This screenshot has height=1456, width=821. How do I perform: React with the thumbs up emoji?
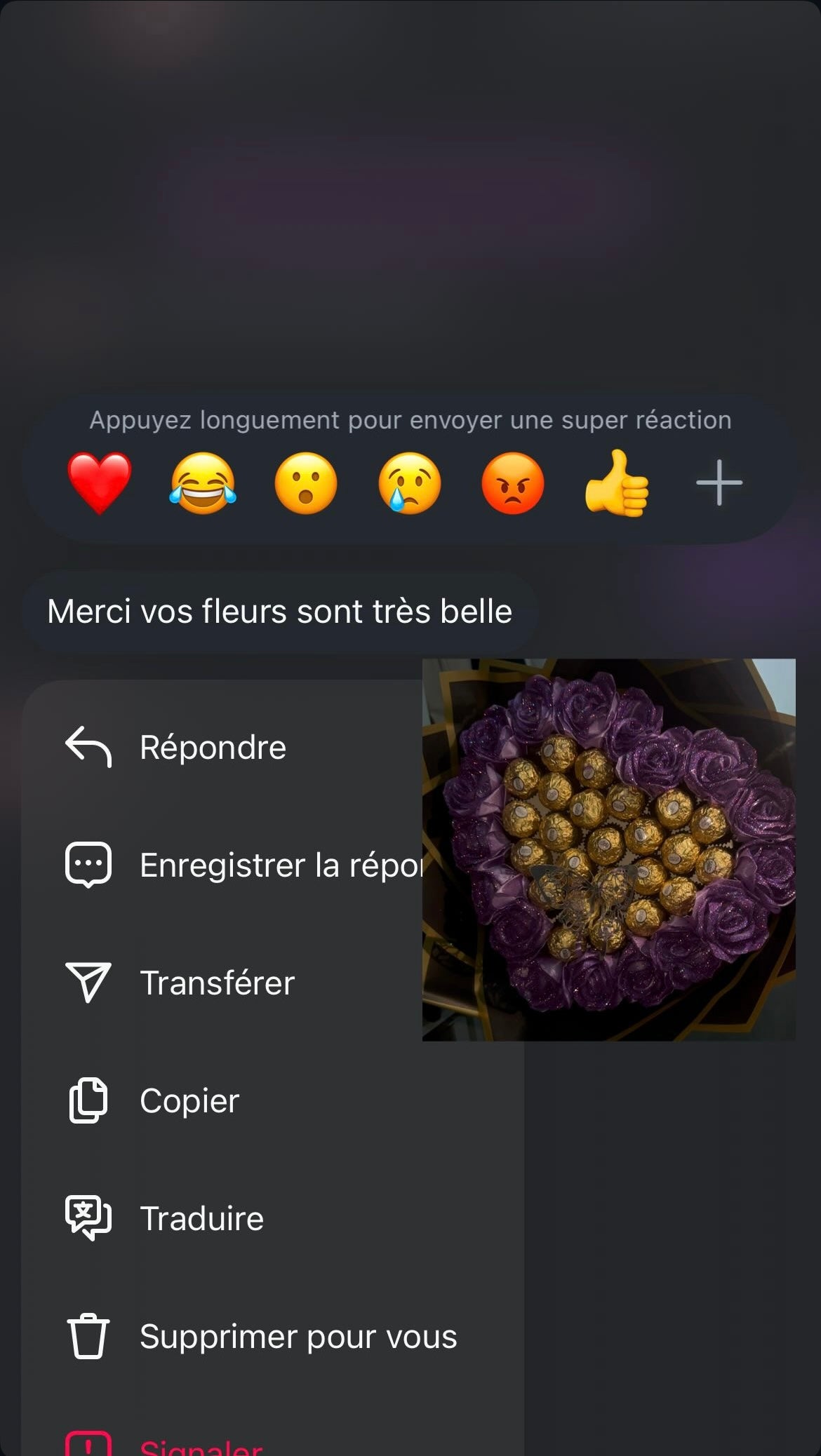coord(616,483)
